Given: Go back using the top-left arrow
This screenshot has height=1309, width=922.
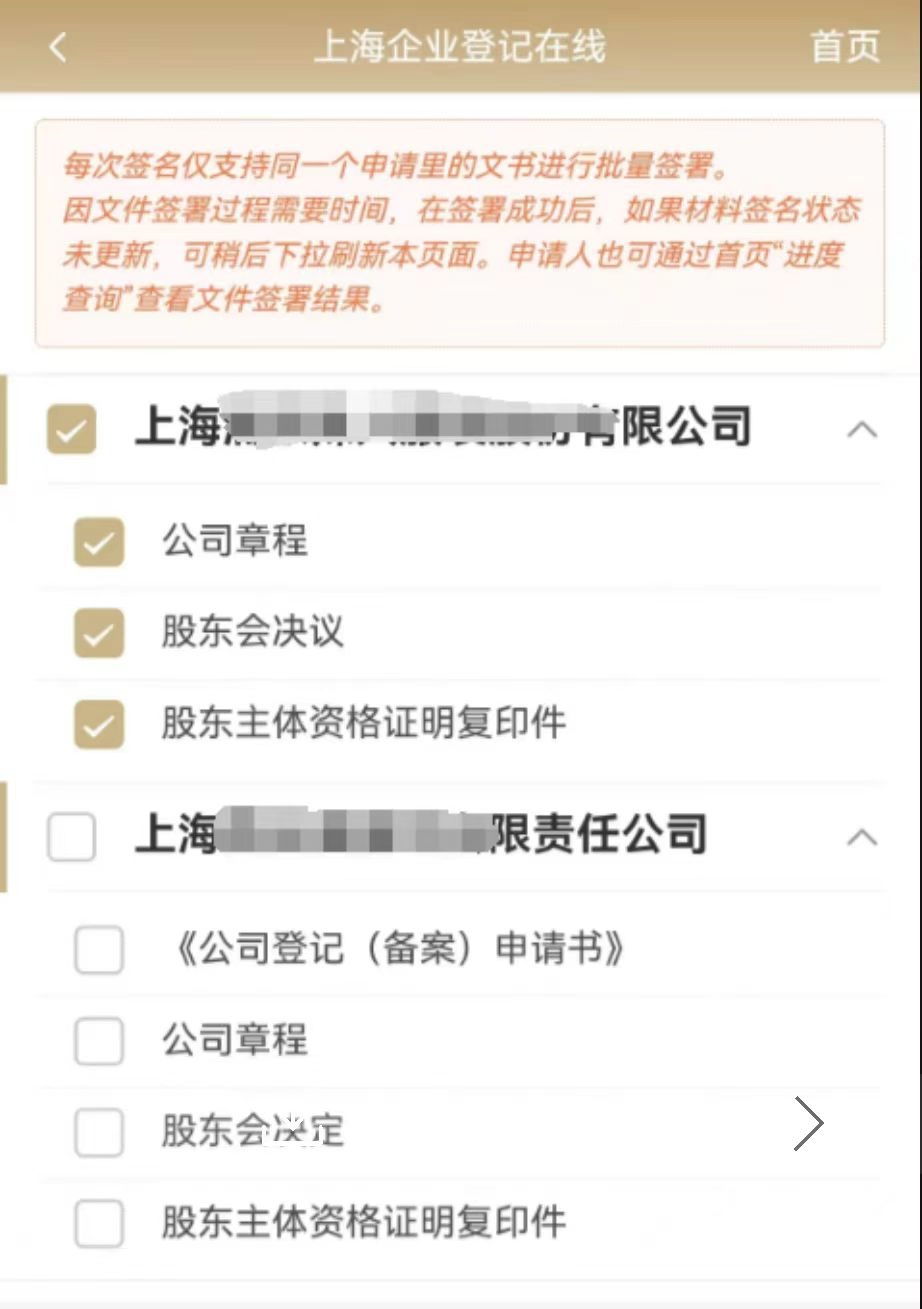Looking at the screenshot, I should (58, 47).
